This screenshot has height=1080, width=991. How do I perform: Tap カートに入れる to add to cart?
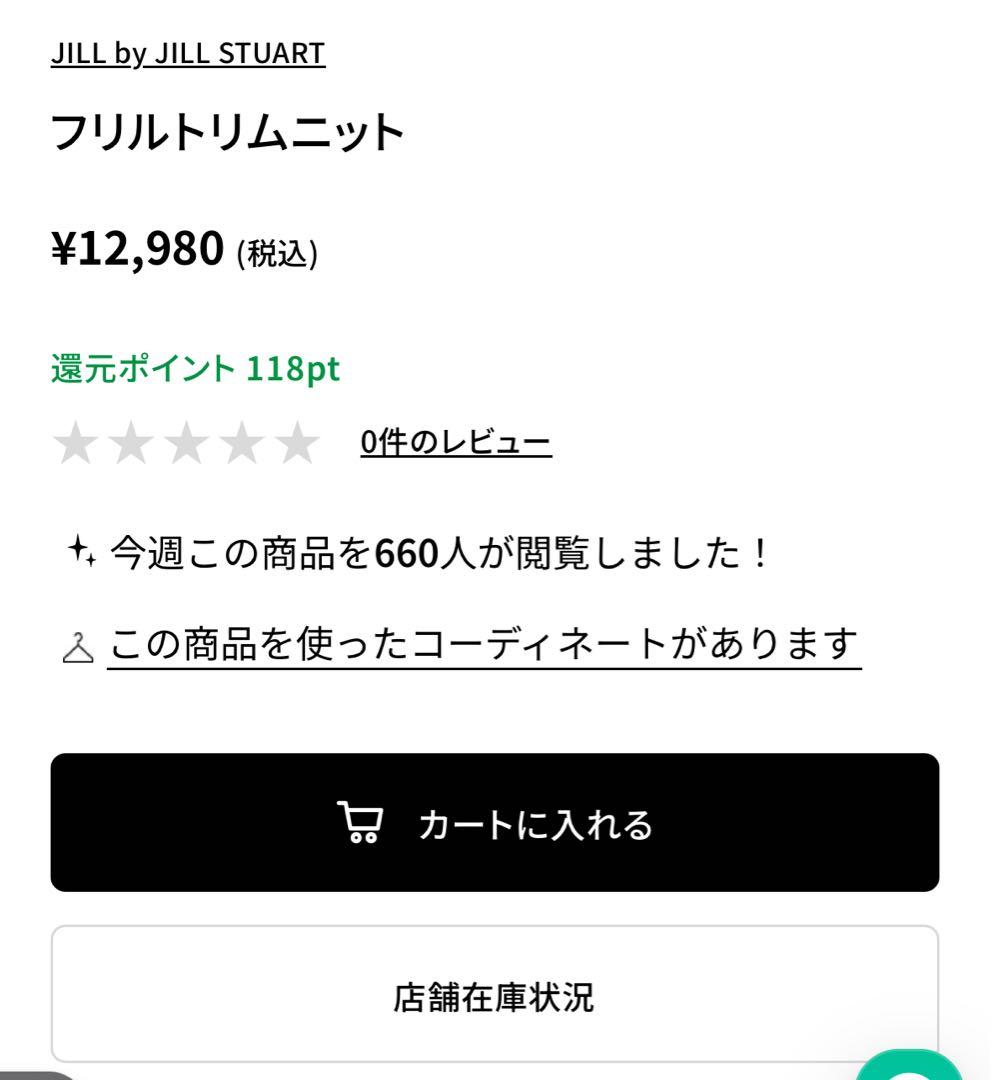point(495,822)
